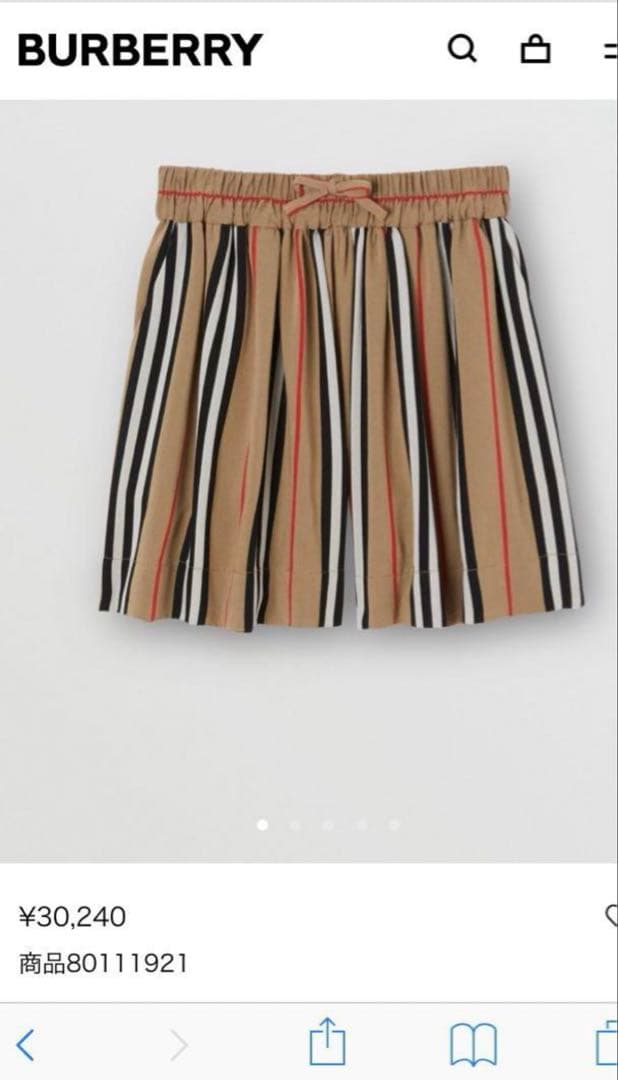This screenshot has width=618, height=1080.
Task: Go back to the previous page in the browser
Action: pyautogui.click(x=26, y=1045)
